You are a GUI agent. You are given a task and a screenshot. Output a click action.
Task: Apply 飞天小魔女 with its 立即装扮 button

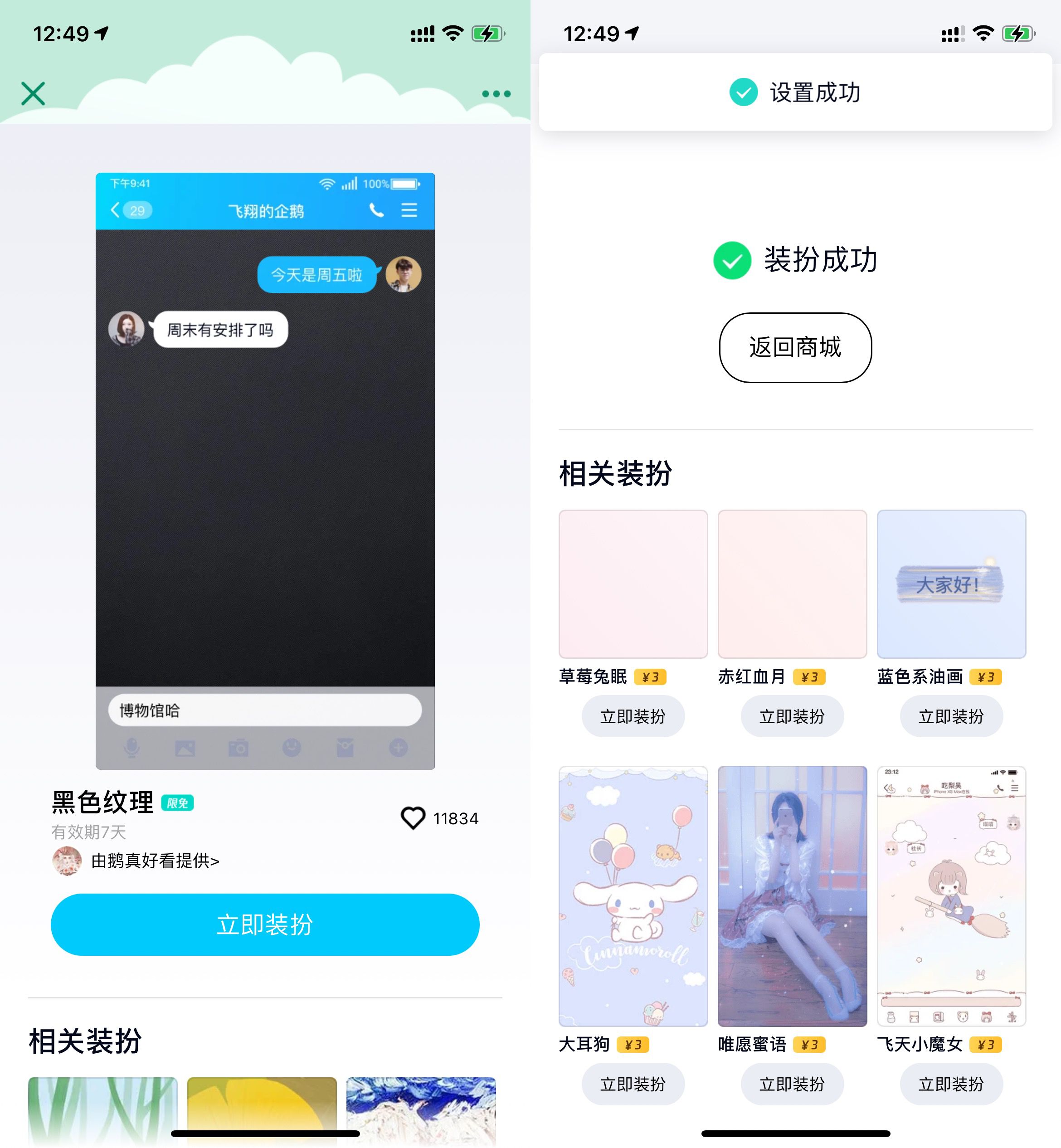pyautogui.click(x=951, y=1084)
